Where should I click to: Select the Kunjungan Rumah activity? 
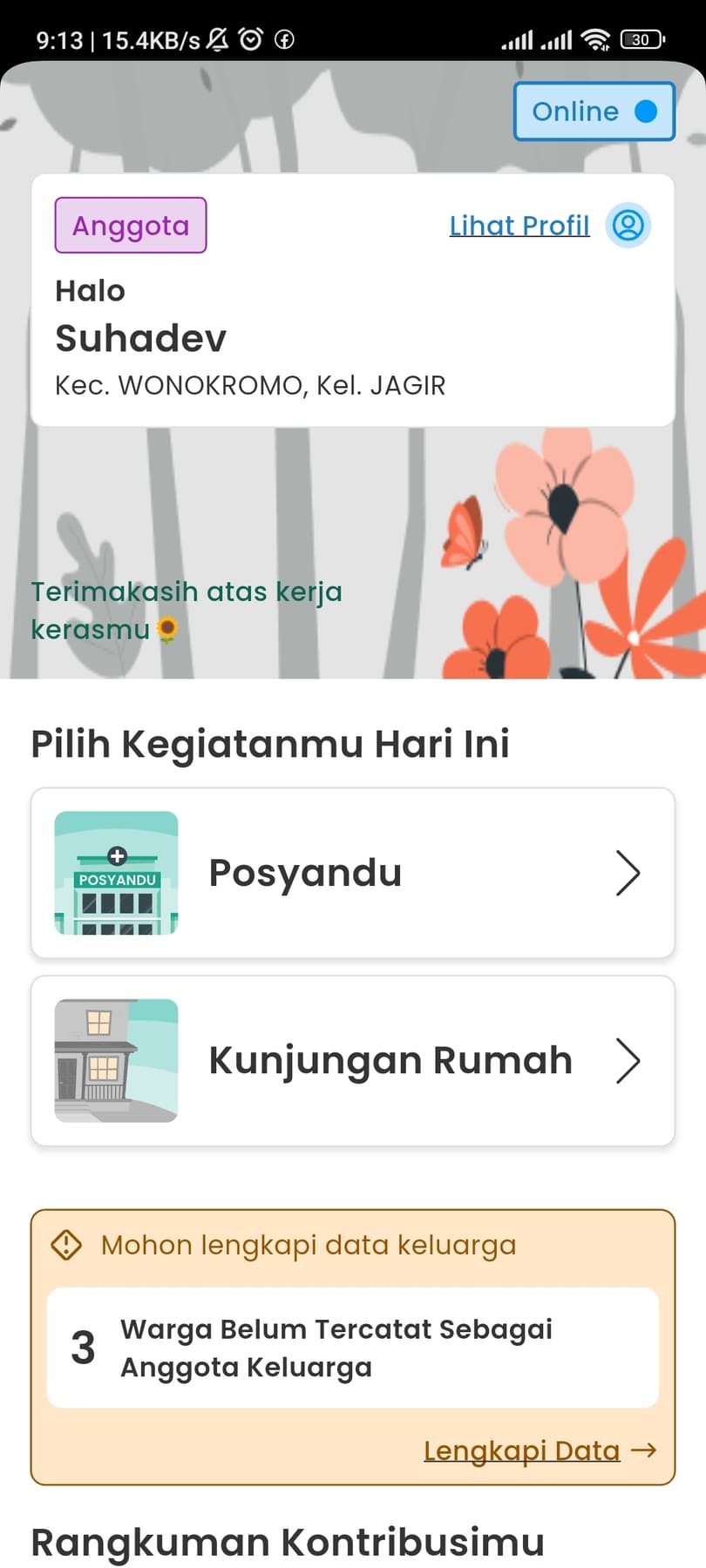click(352, 1060)
